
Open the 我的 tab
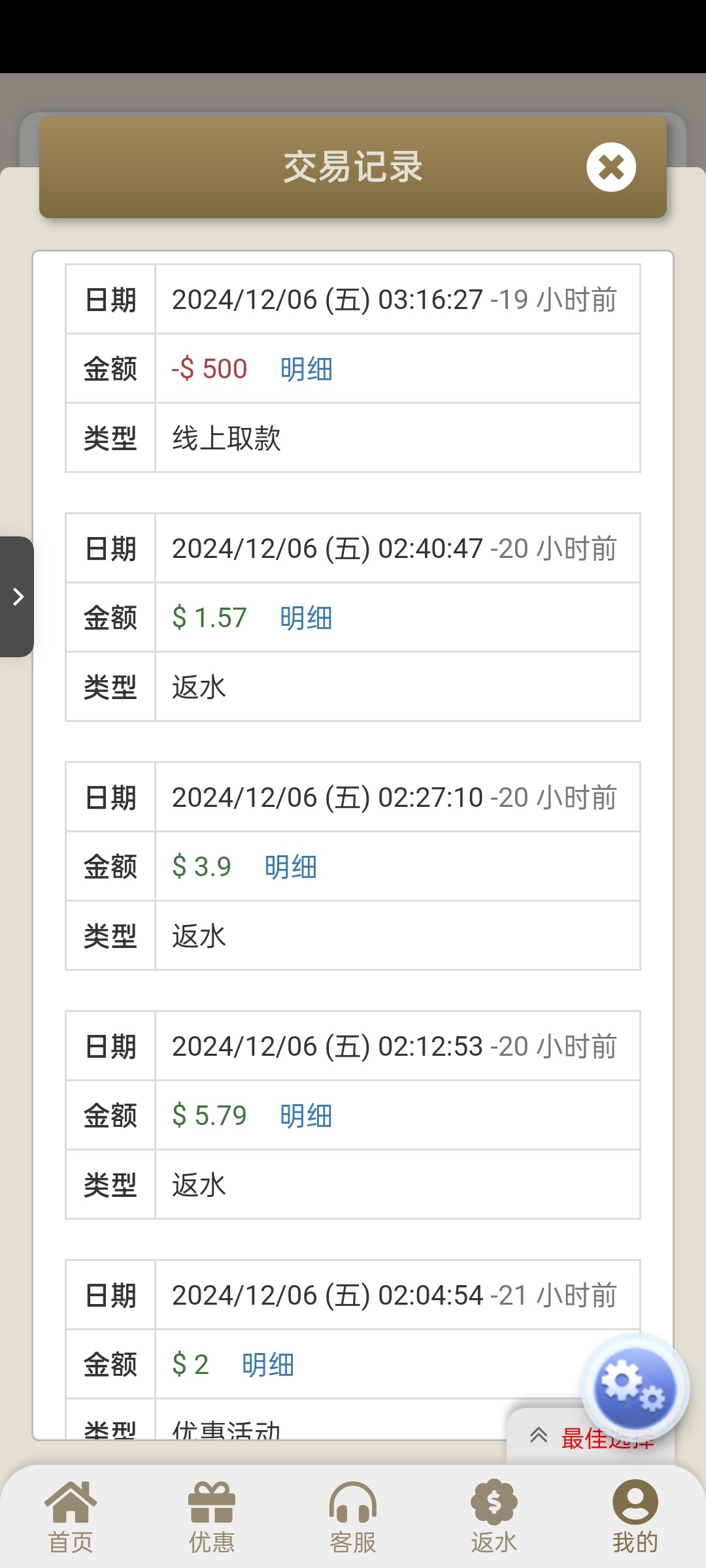tap(635, 1517)
